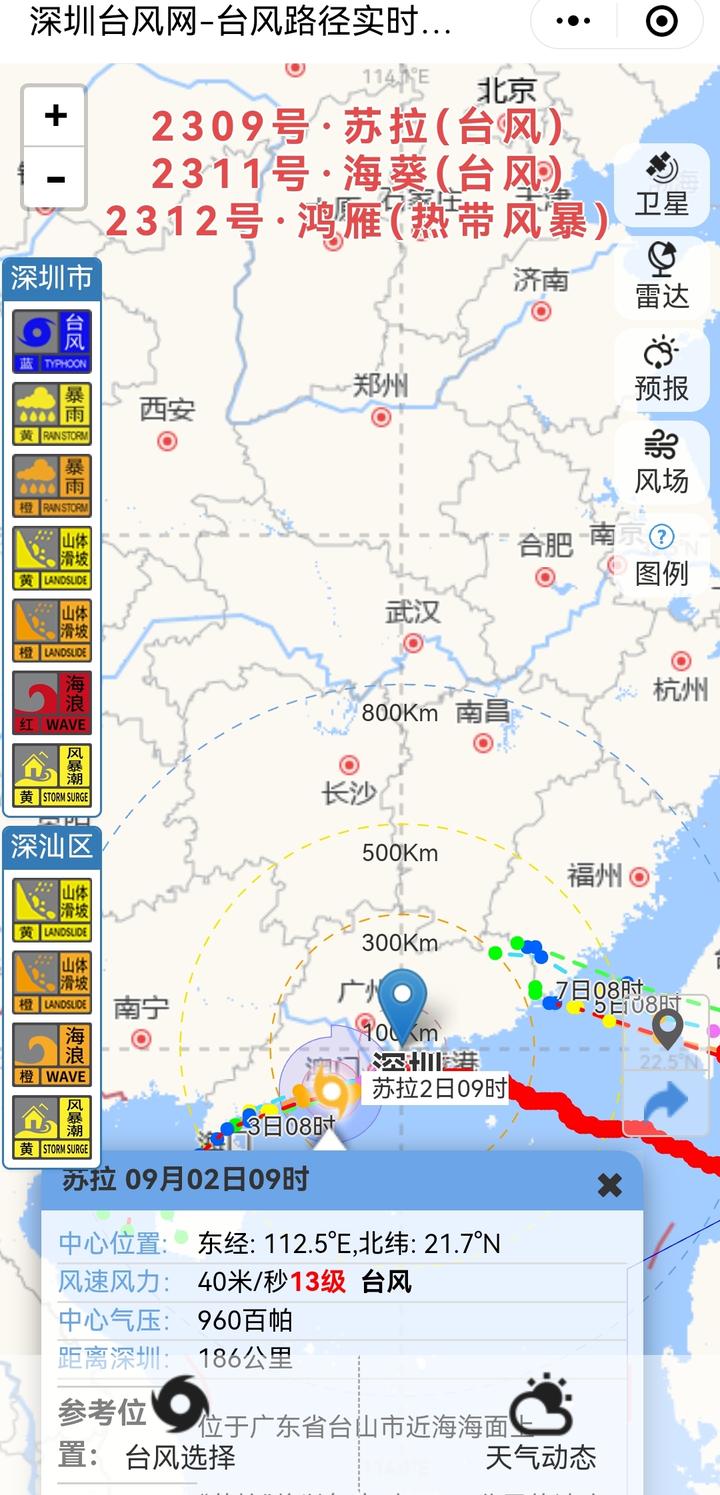Tap the share arrow button on the map
Screen dimensions: 720x1495
(667, 1101)
